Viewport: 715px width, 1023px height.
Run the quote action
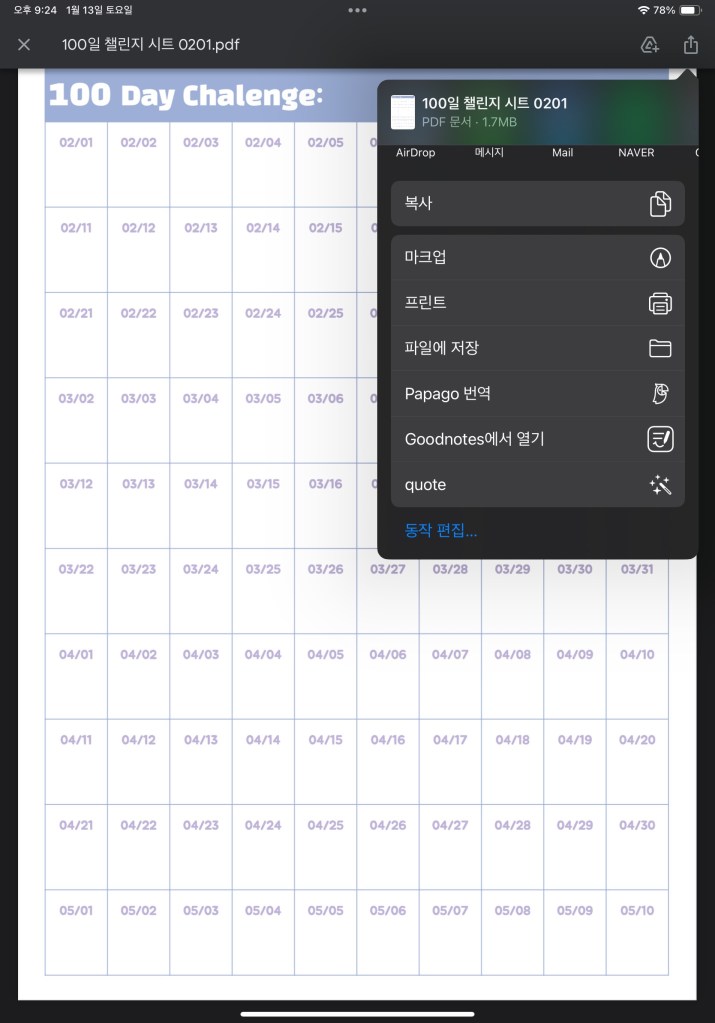[x=537, y=485]
